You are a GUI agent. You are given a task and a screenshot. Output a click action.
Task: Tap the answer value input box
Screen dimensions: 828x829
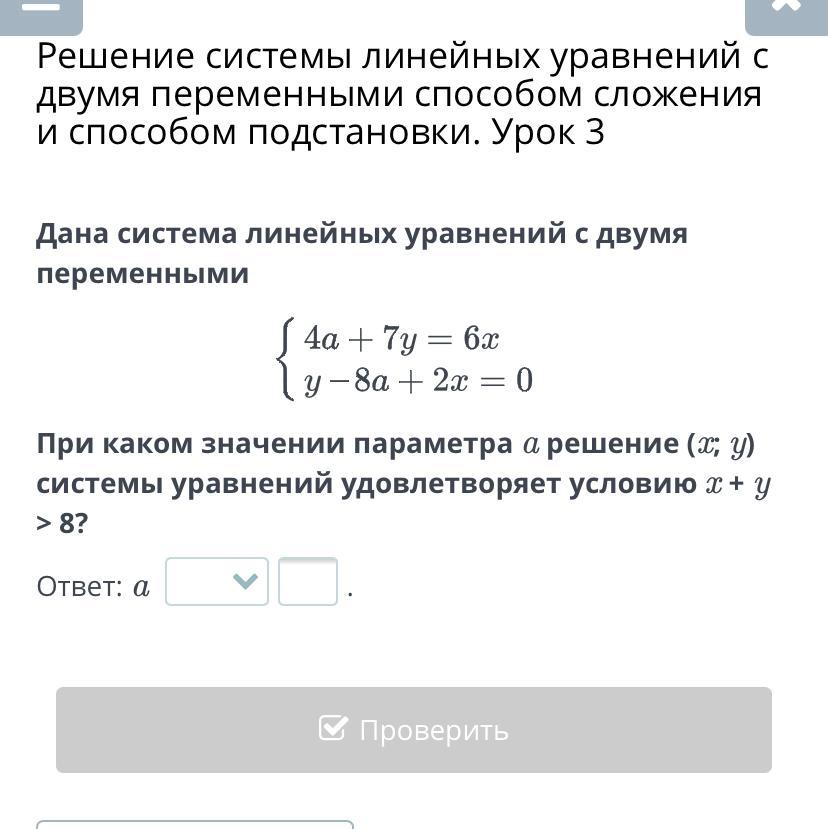[308, 582]
